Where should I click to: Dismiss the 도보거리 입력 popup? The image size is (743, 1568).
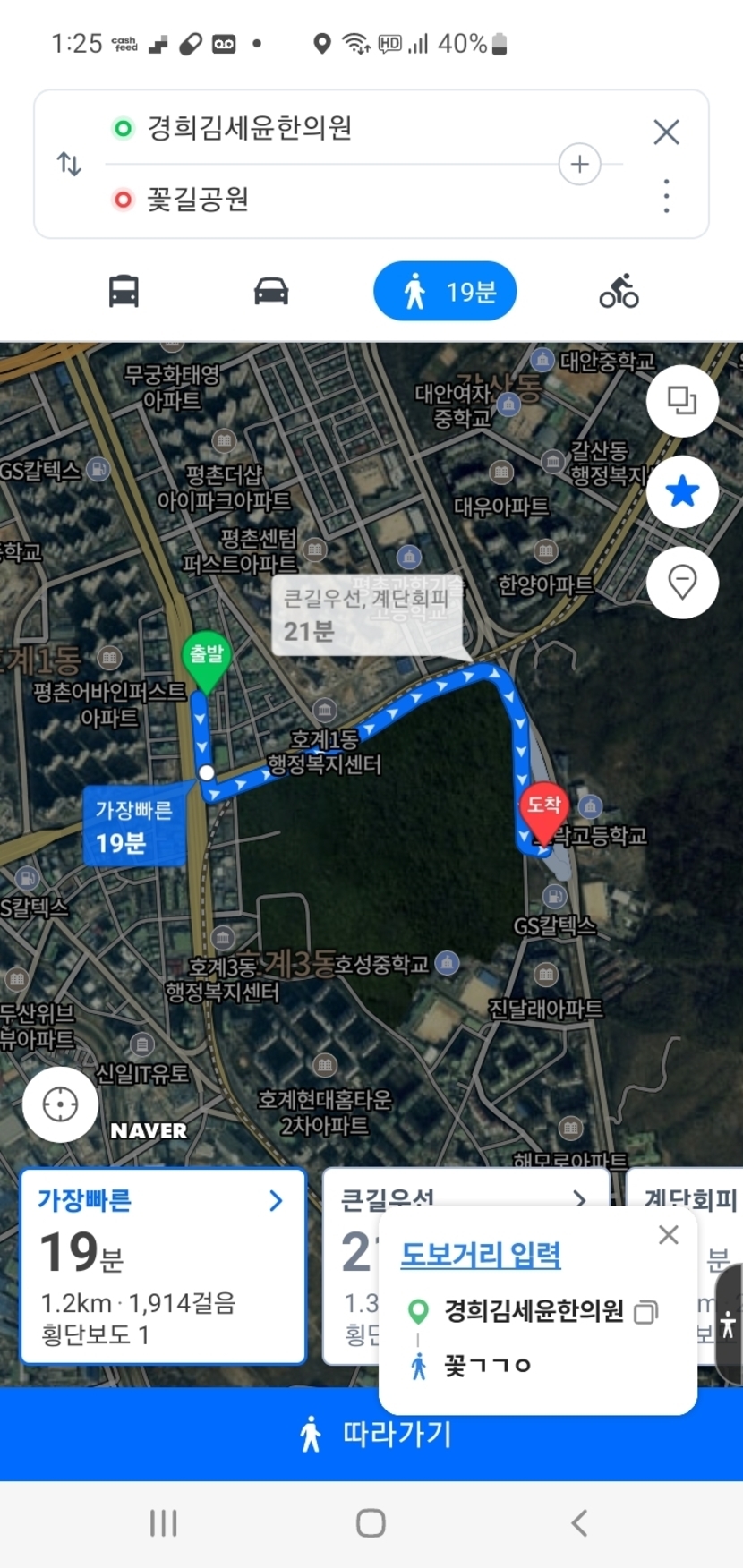(x=668, y=1235)
